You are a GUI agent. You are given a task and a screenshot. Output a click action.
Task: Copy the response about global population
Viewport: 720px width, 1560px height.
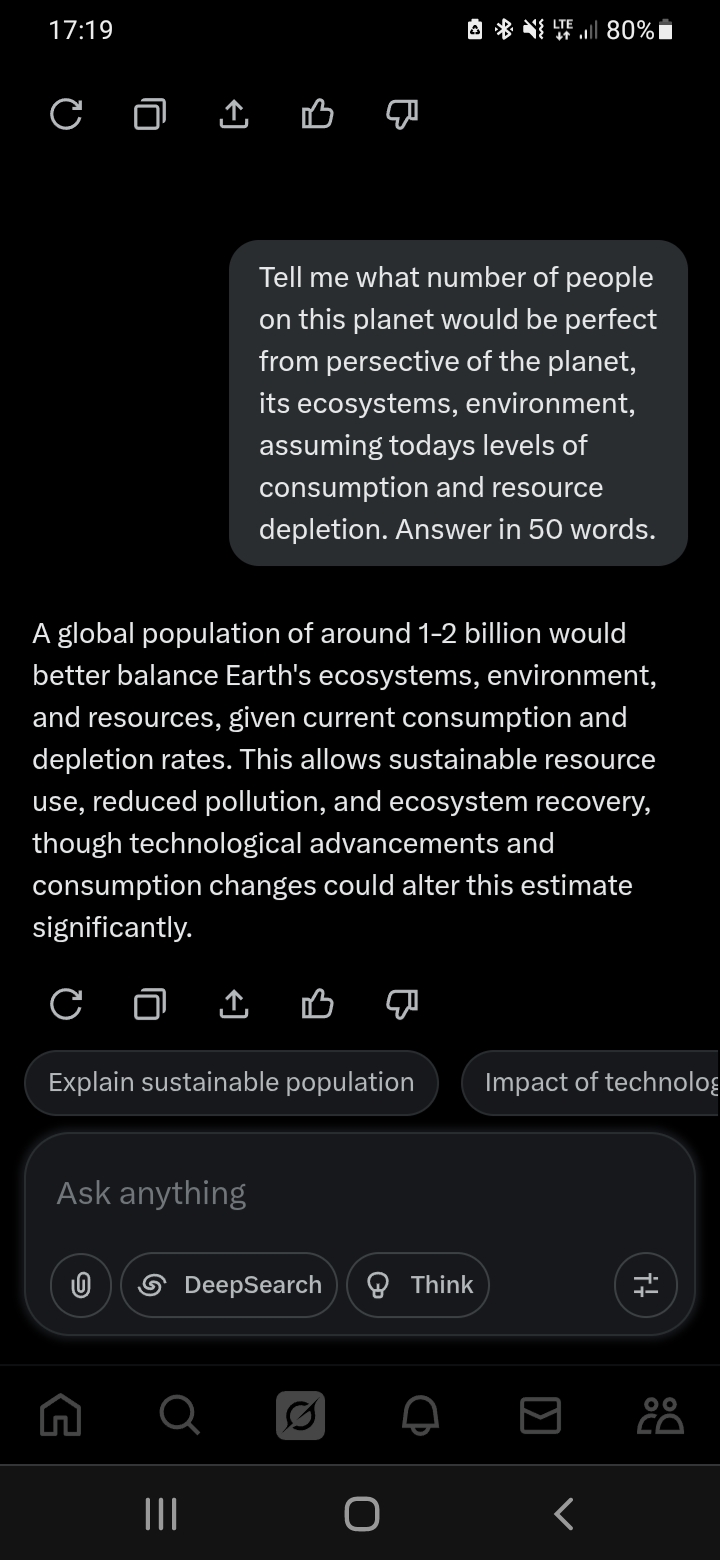[x=150, y=1003]
